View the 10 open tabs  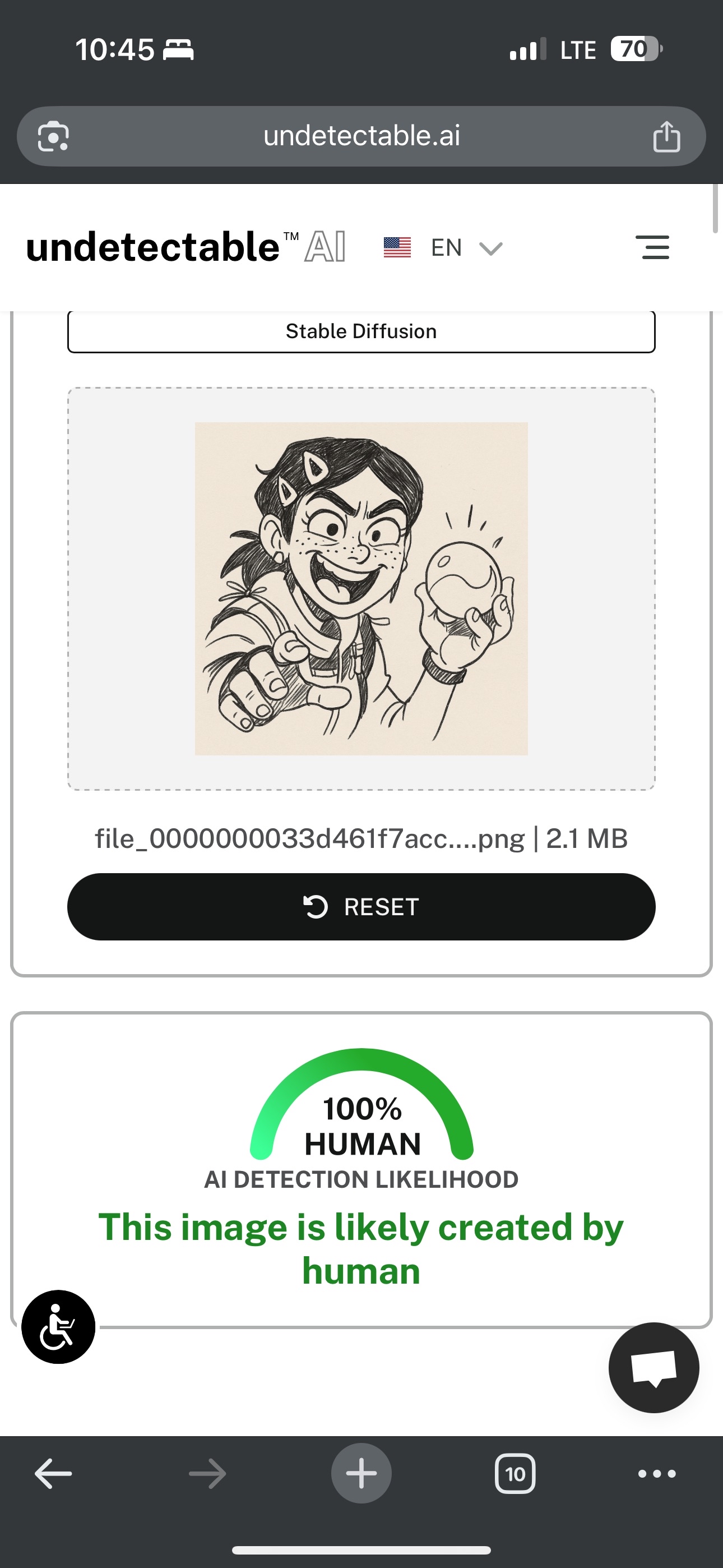[x=515, y=1474]
